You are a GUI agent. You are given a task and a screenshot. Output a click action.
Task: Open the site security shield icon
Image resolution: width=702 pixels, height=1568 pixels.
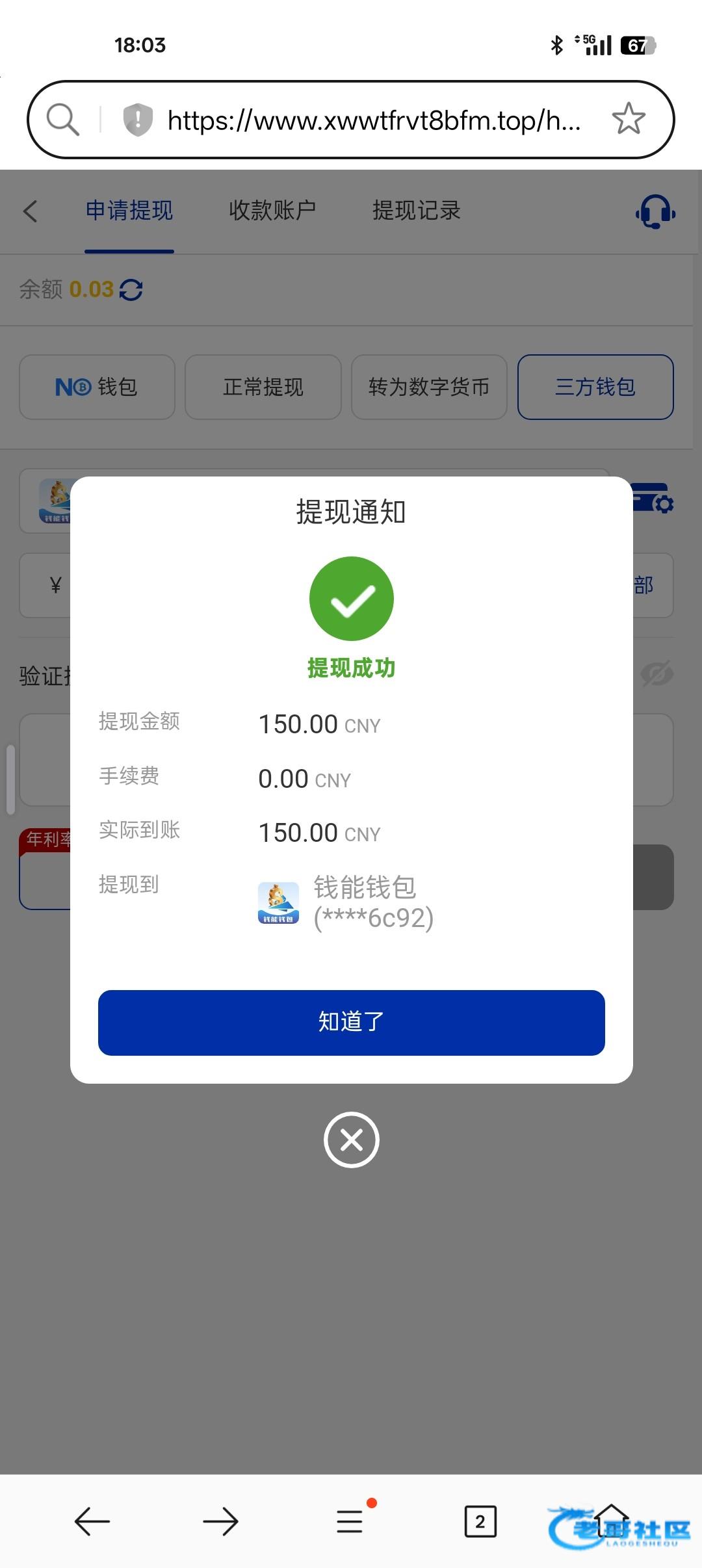pos(138,120)
